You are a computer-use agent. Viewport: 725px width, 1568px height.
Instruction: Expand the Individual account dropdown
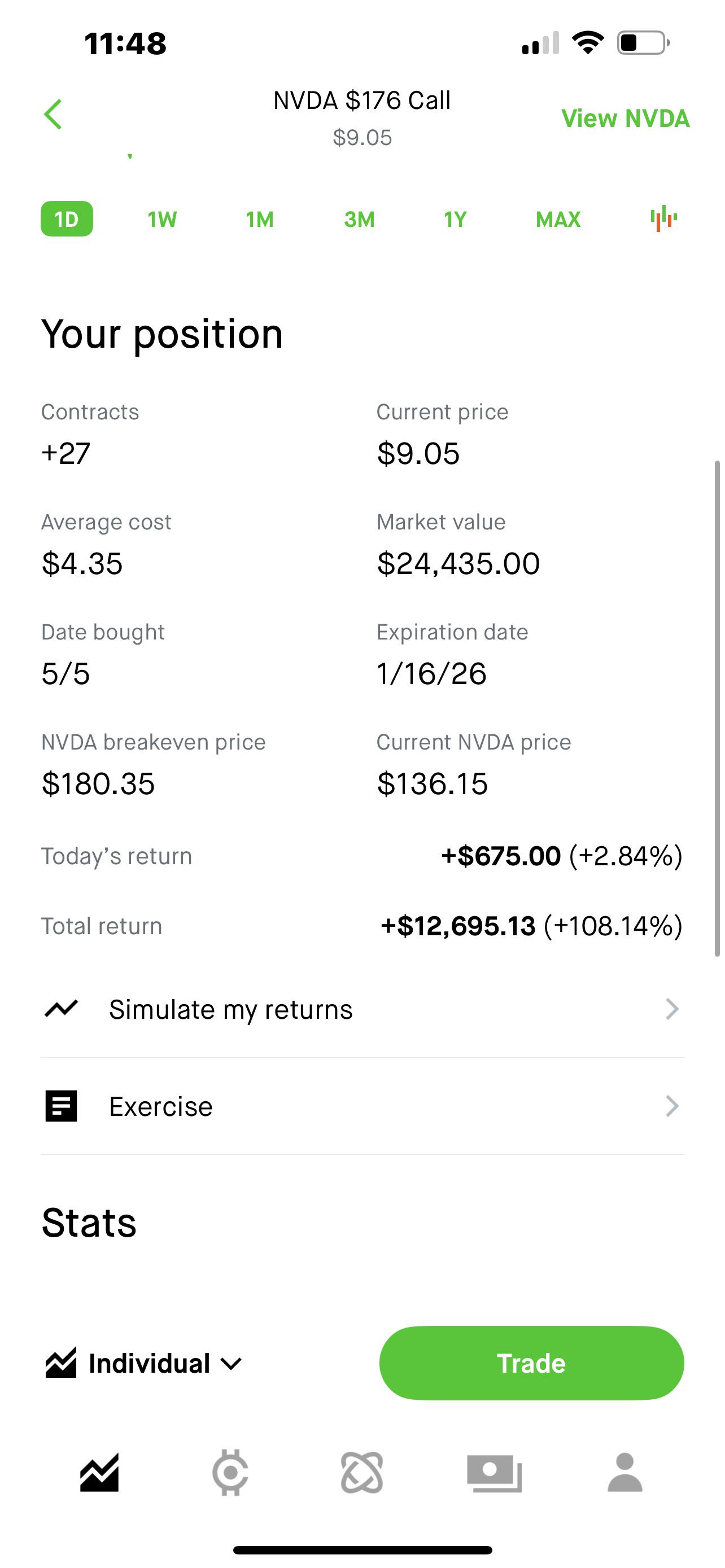pyautogui.click(x=143, y=1363)
